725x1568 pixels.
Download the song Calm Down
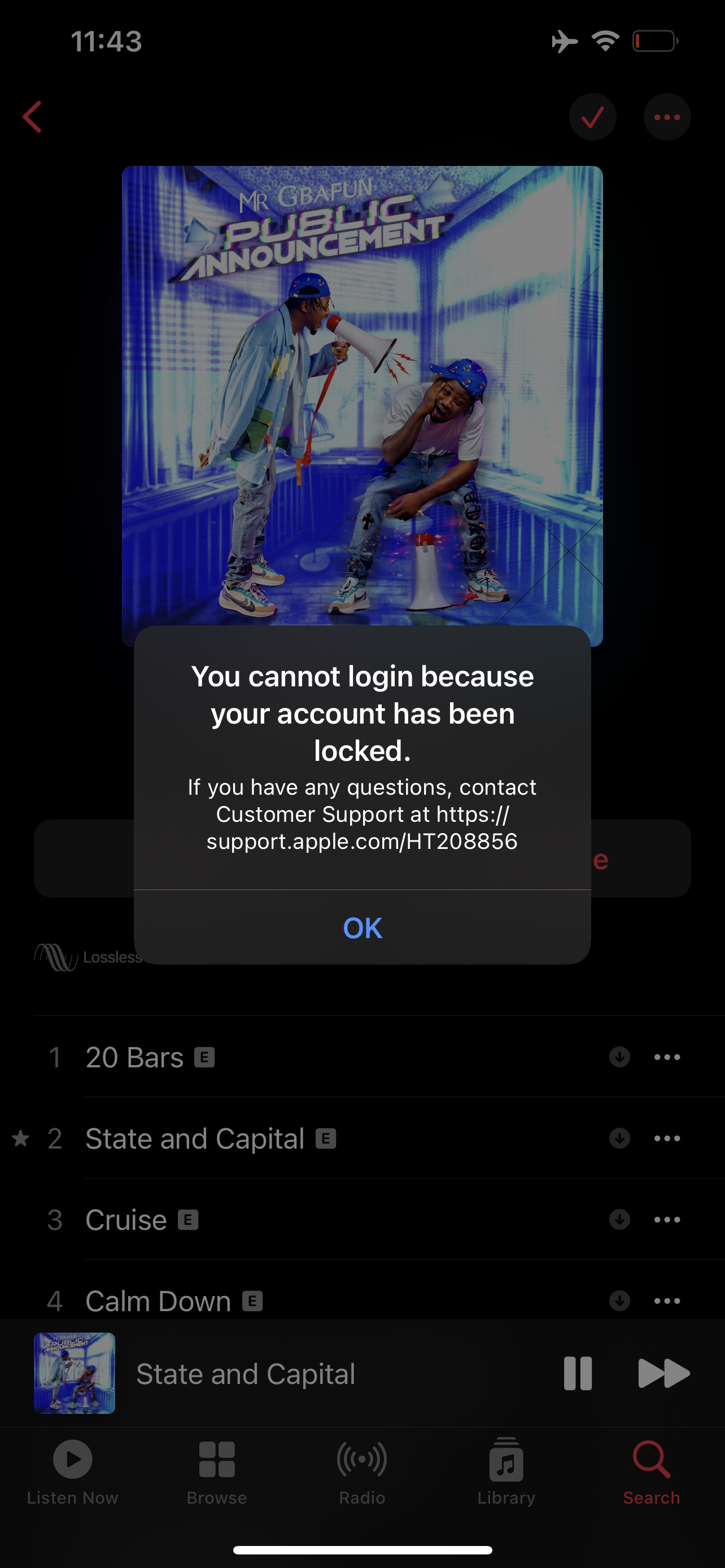coord(619,1301)
